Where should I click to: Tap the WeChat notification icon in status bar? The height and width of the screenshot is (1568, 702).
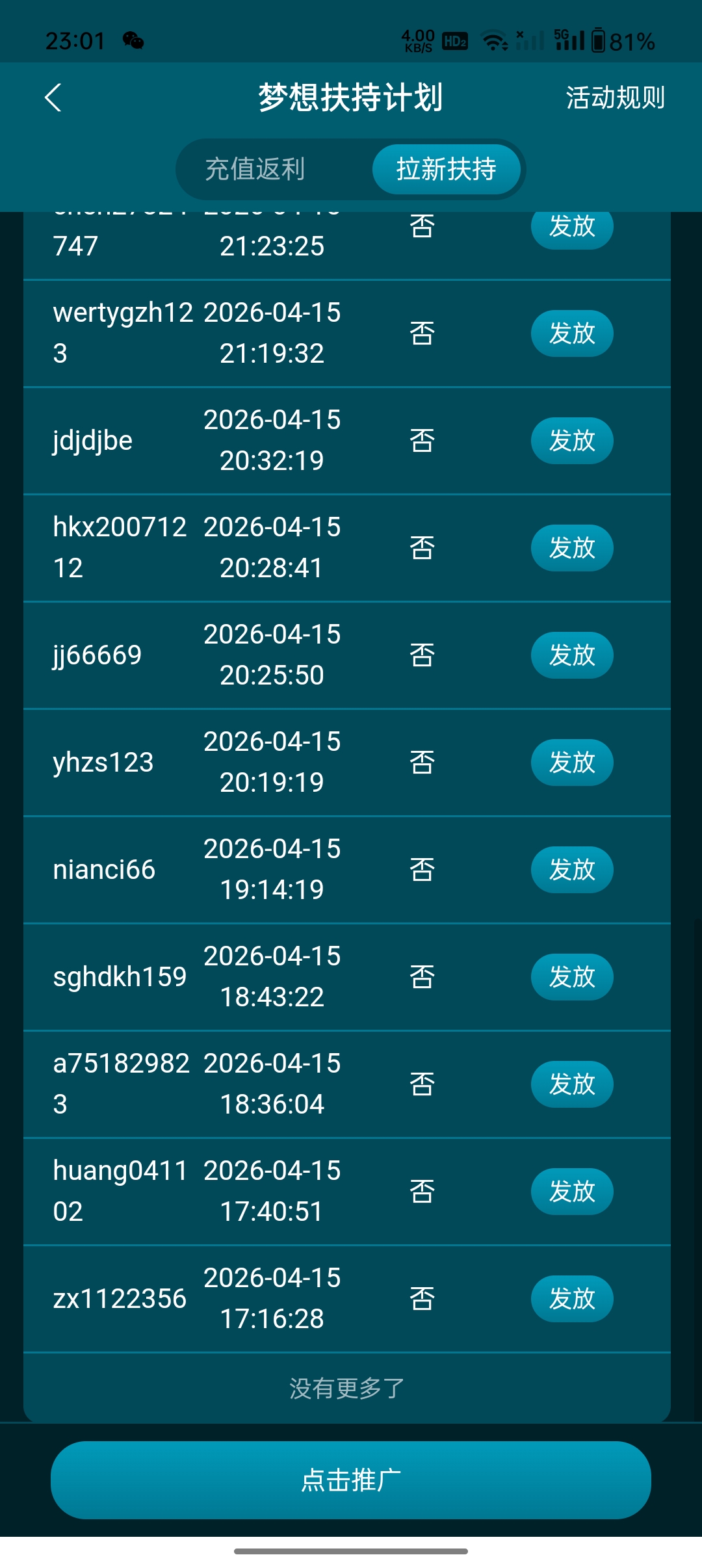(133, 40)
